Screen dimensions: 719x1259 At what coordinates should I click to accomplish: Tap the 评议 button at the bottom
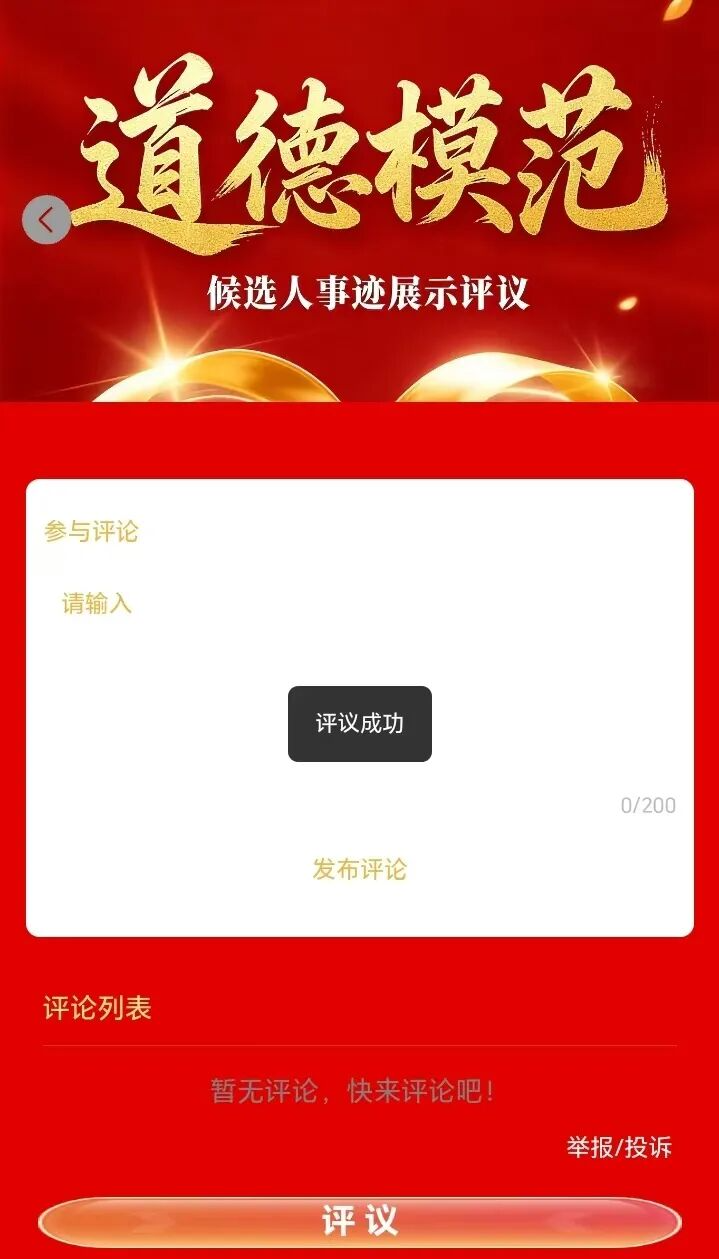[x=359, y=1221]
